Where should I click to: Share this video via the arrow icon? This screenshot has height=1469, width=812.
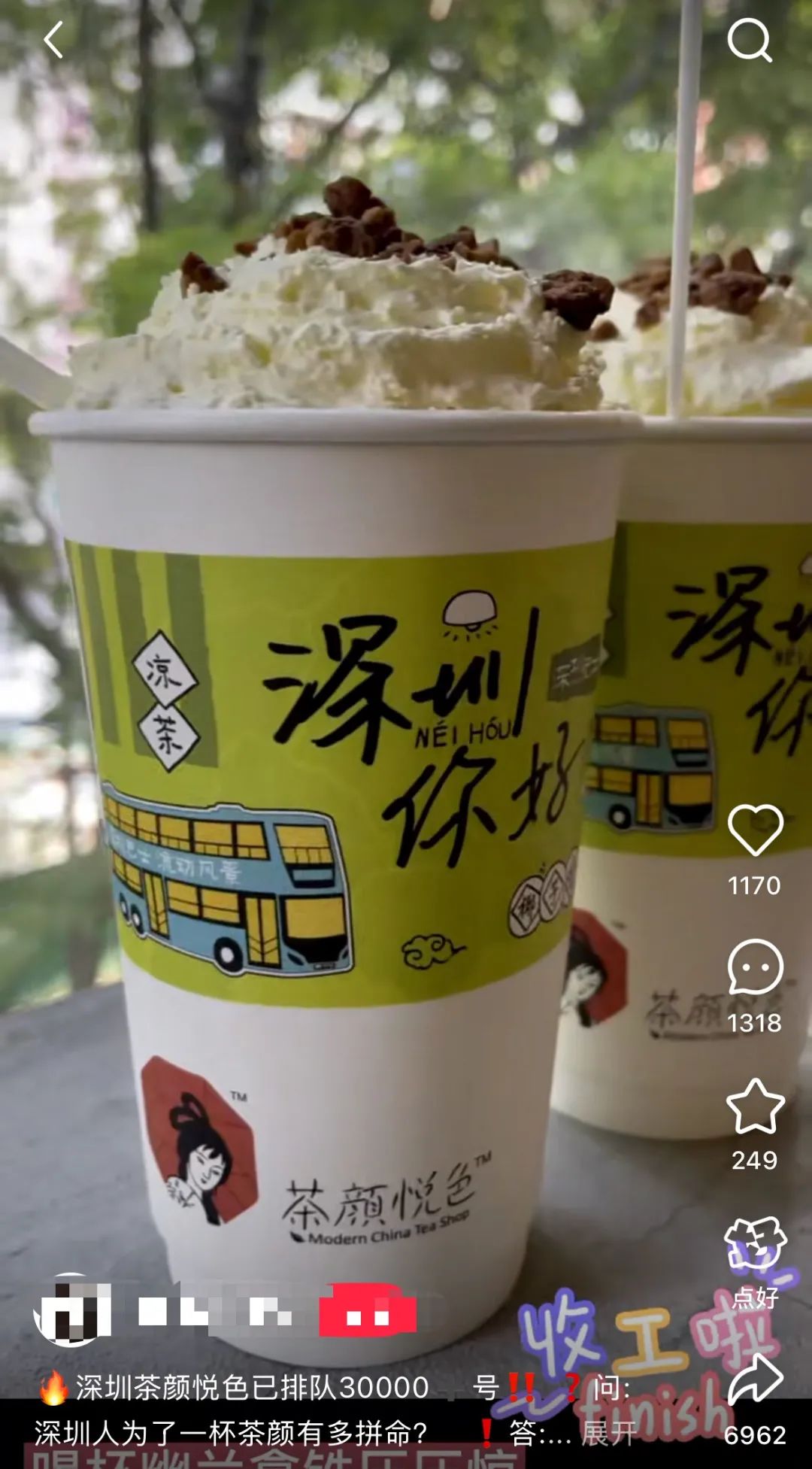756,1380
